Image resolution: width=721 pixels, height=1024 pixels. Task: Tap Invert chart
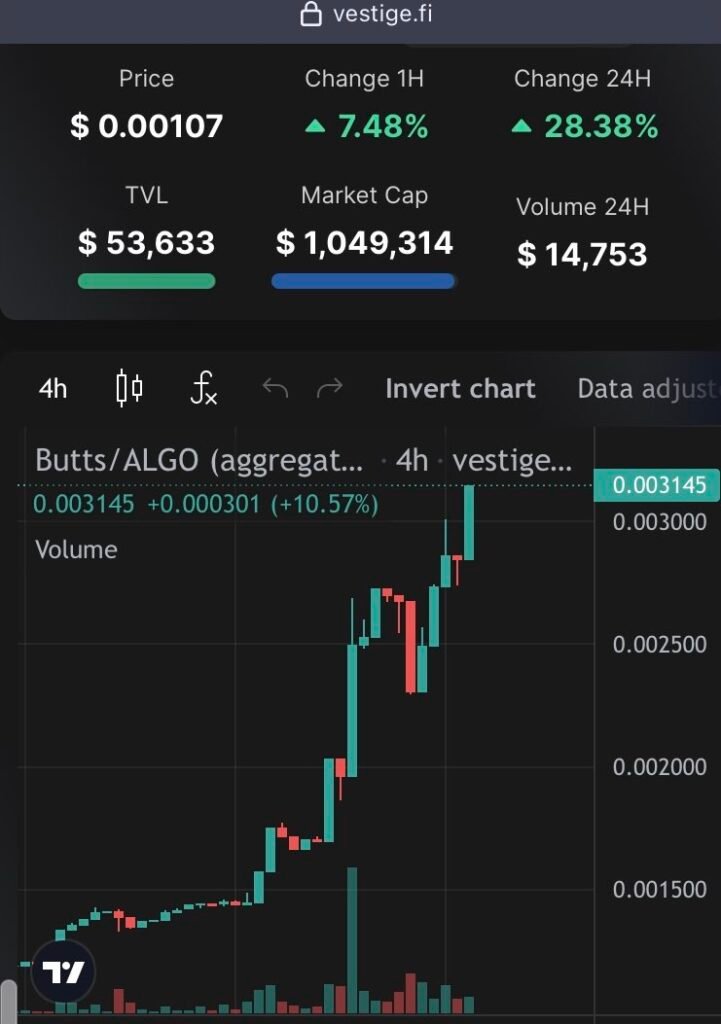(x=460, y=388)
